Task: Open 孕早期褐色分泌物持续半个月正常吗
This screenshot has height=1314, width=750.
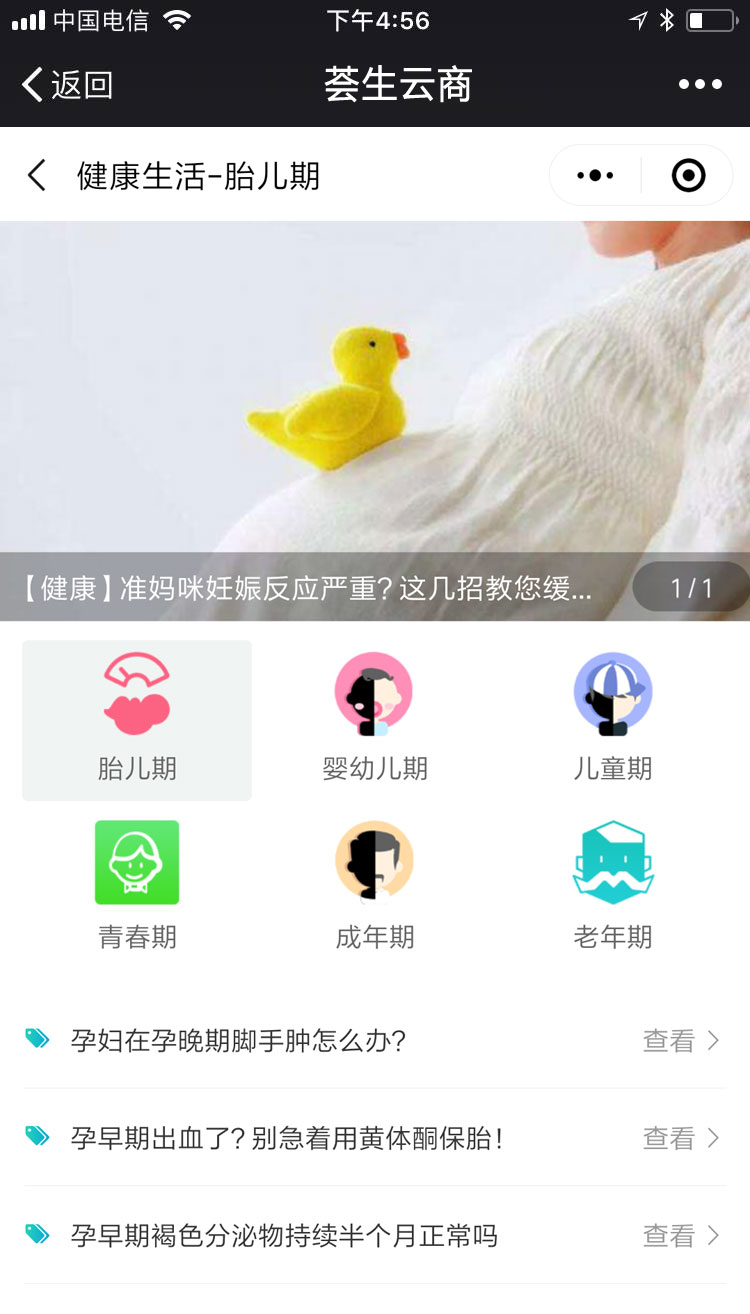Action: 375,1236
